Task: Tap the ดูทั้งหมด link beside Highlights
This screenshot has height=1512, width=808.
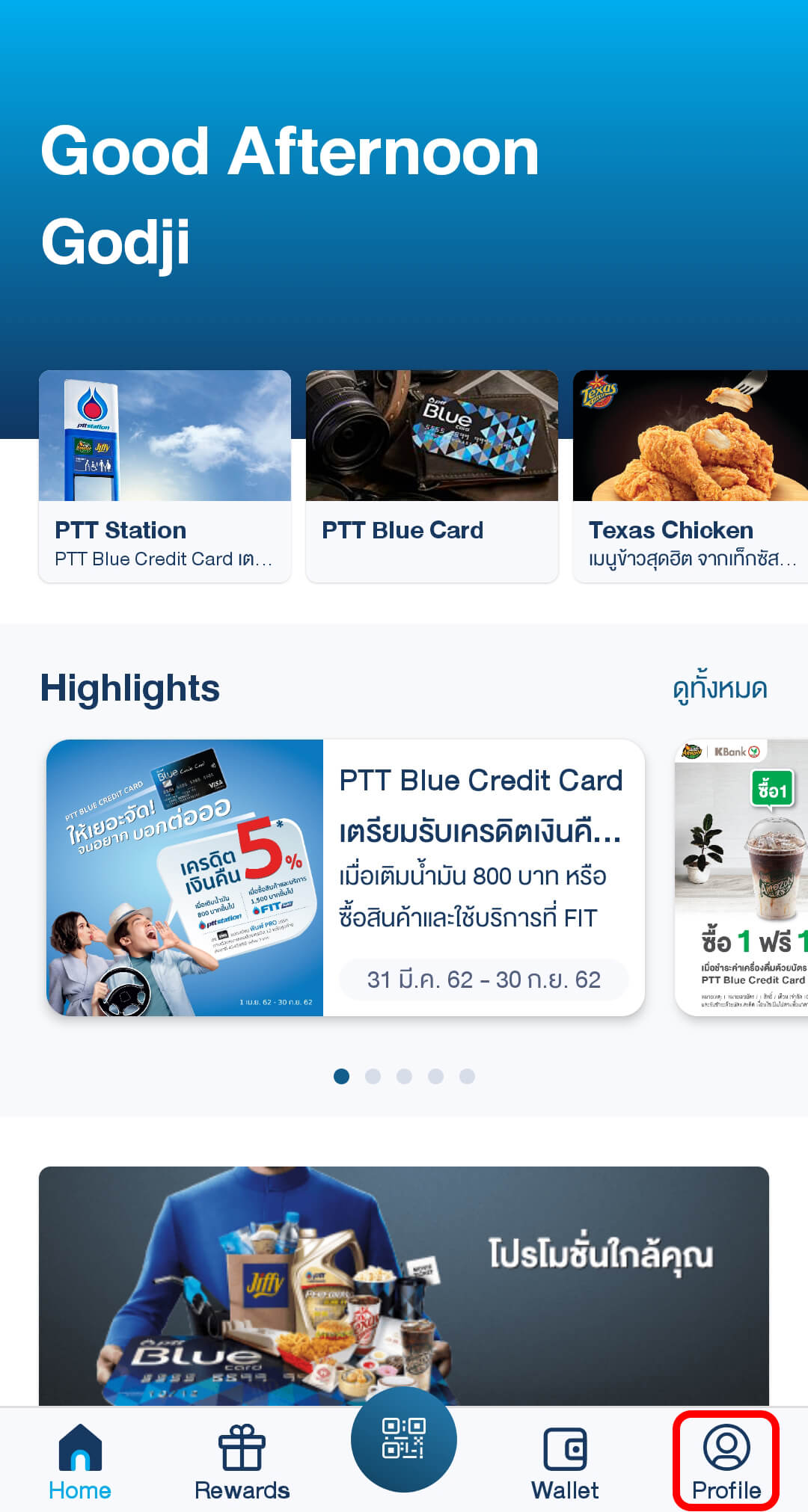Action: [720, 689]
